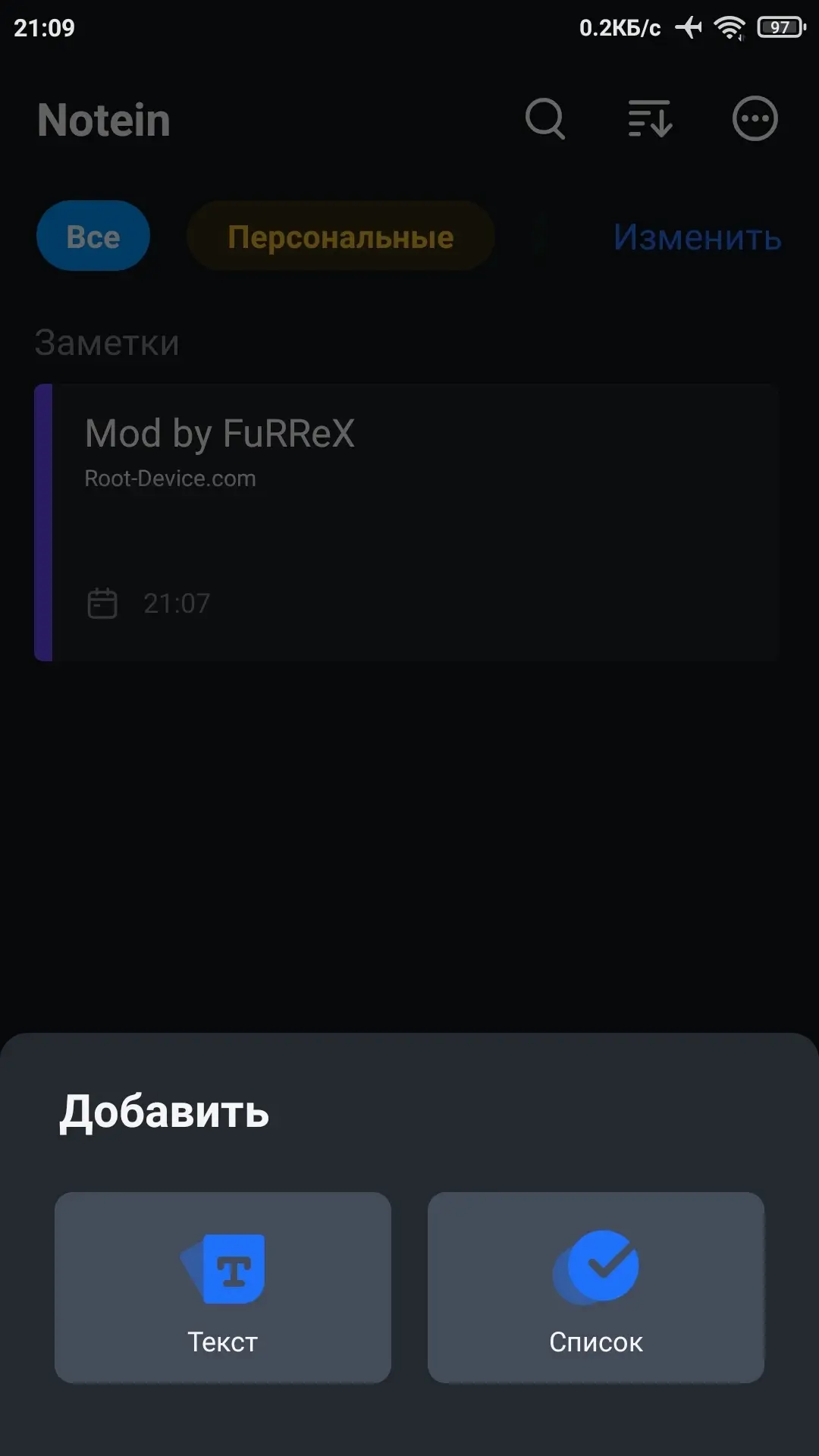Viewport: 819px width, 1456px height.
Task: Open the more options menu
Action: click(x=755, y=119)
